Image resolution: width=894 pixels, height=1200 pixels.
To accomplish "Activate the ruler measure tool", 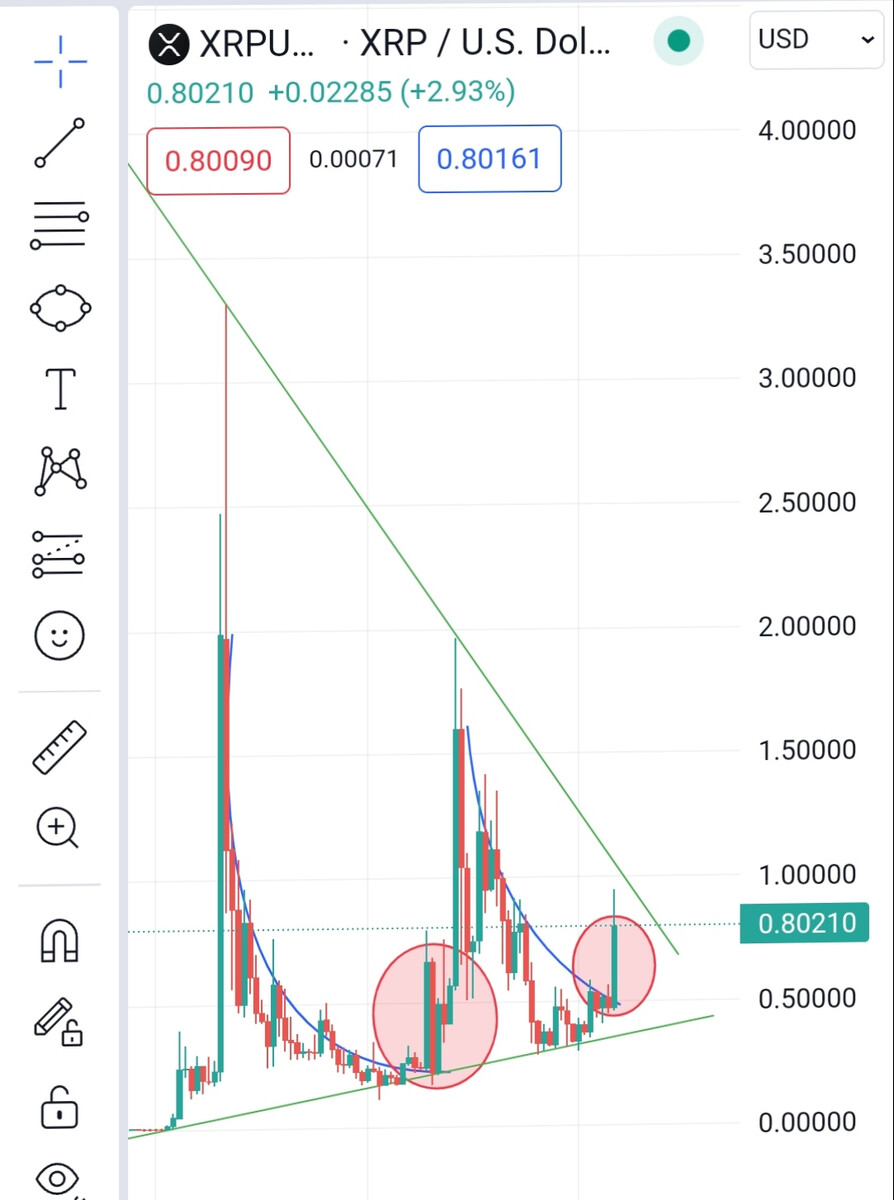I will pyautogui.click(x=60, y=747).
